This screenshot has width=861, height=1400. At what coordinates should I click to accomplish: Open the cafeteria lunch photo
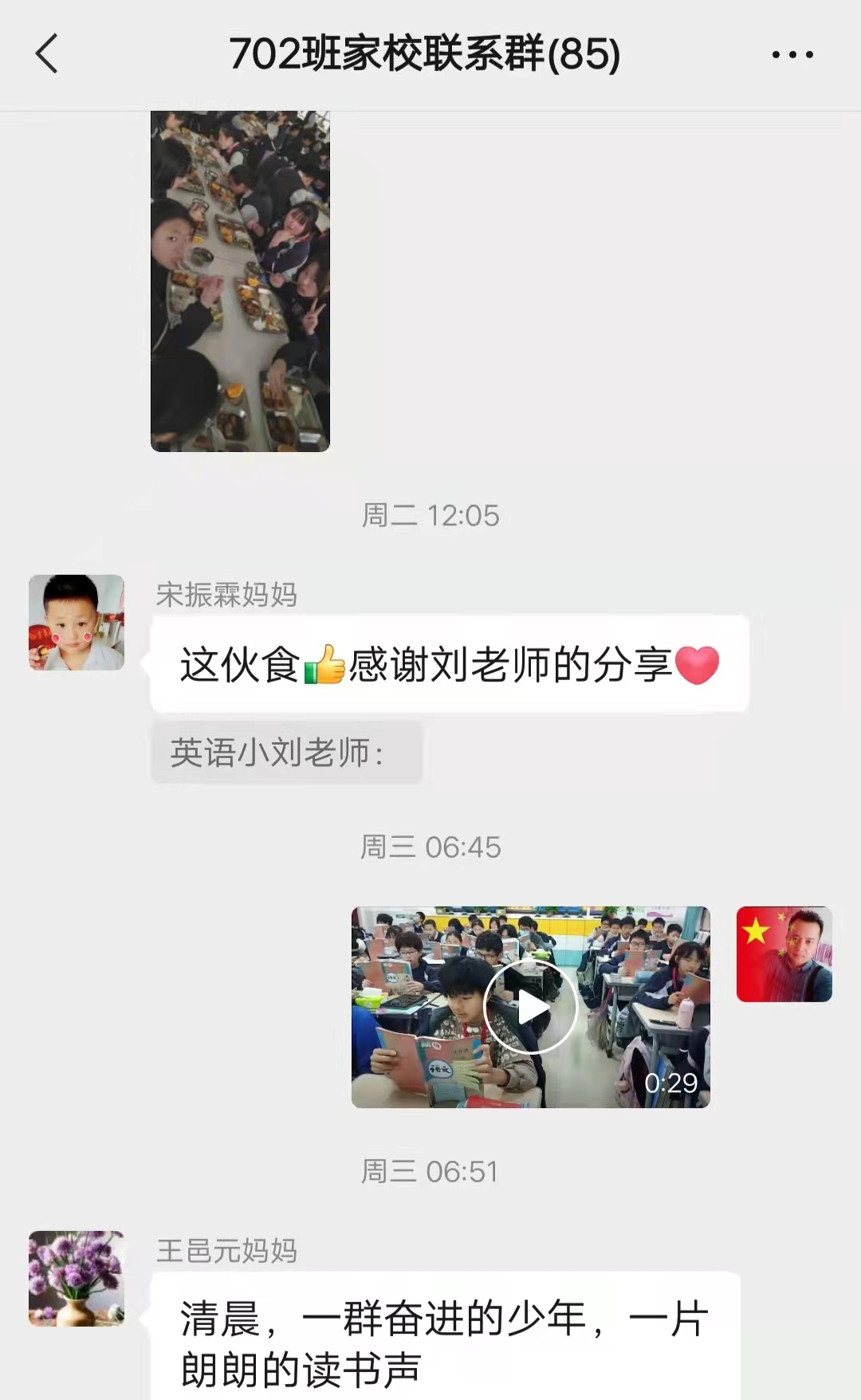click(240, 281)
